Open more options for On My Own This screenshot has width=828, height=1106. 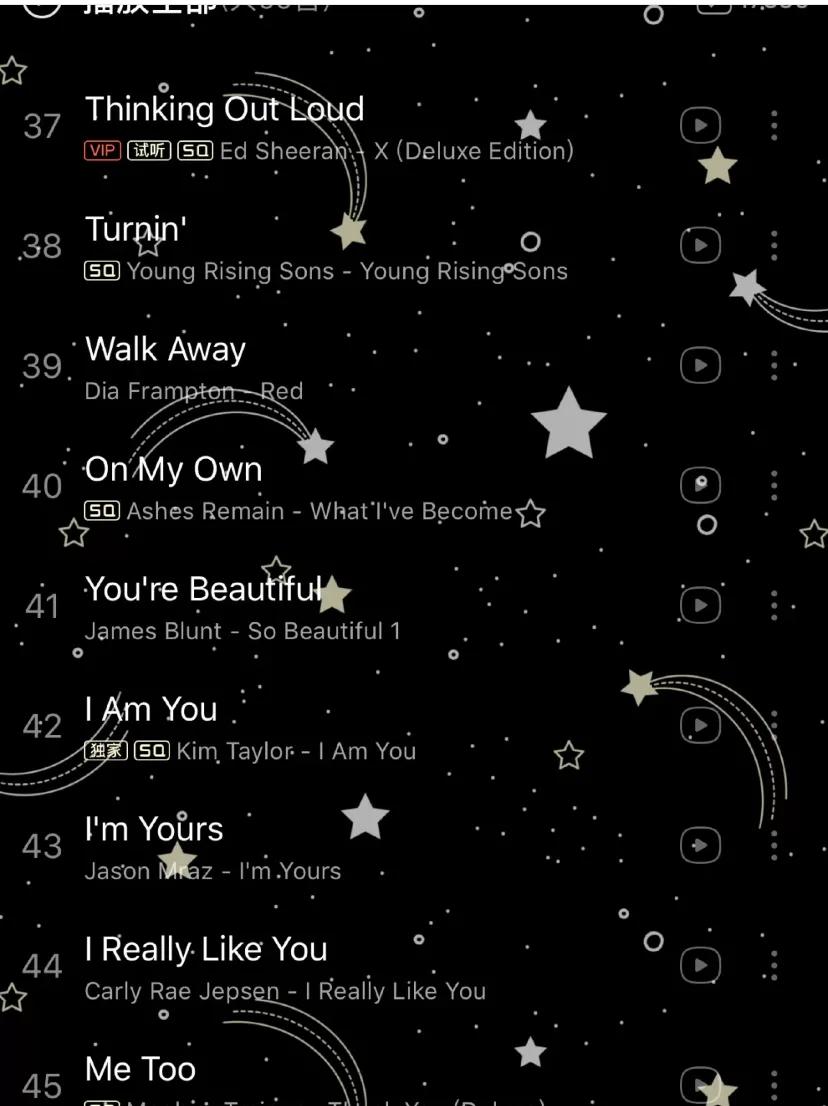point(774,485)
